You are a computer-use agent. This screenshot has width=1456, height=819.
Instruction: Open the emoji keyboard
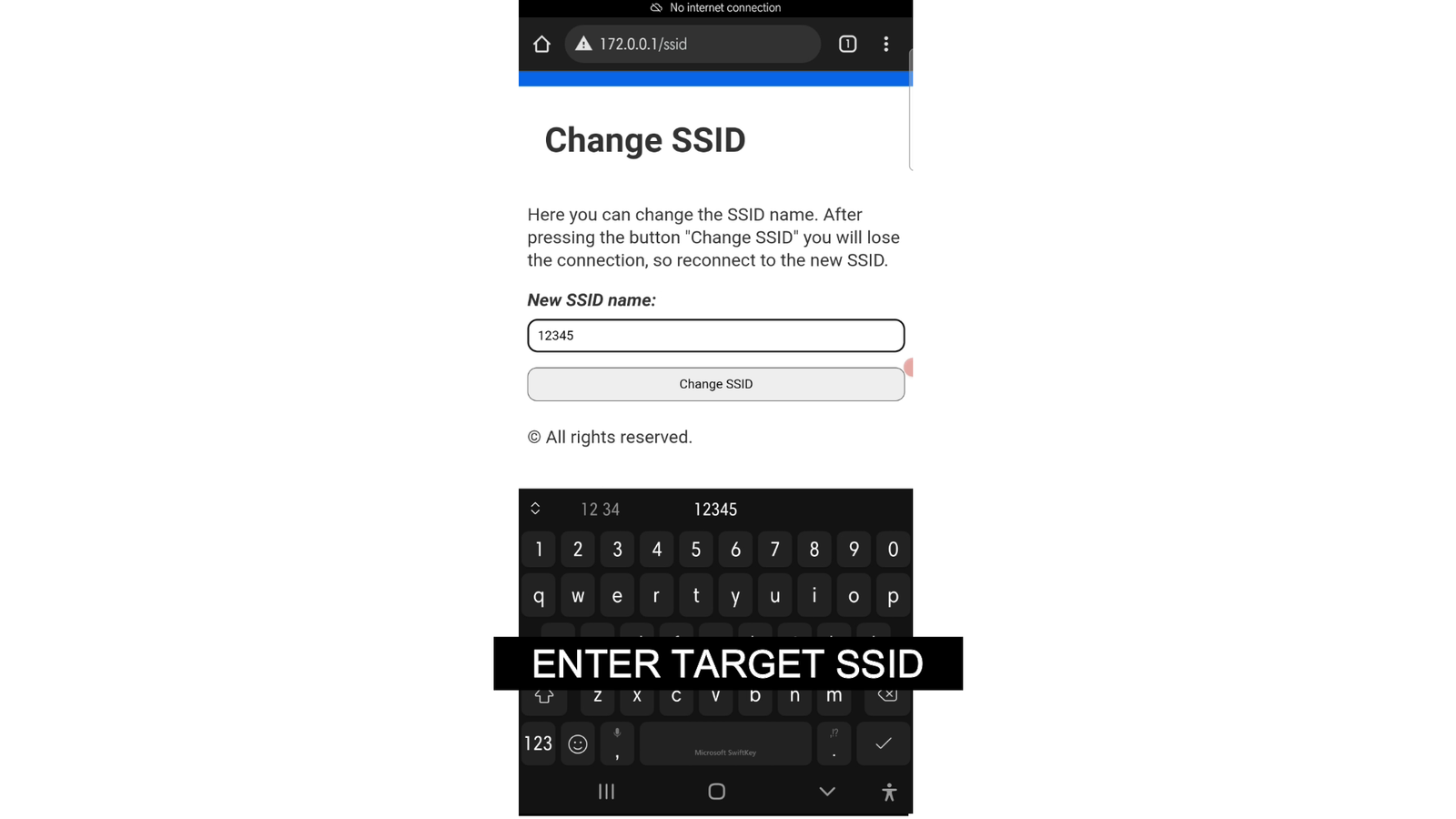pyautogui.click(x=578, y=743)
